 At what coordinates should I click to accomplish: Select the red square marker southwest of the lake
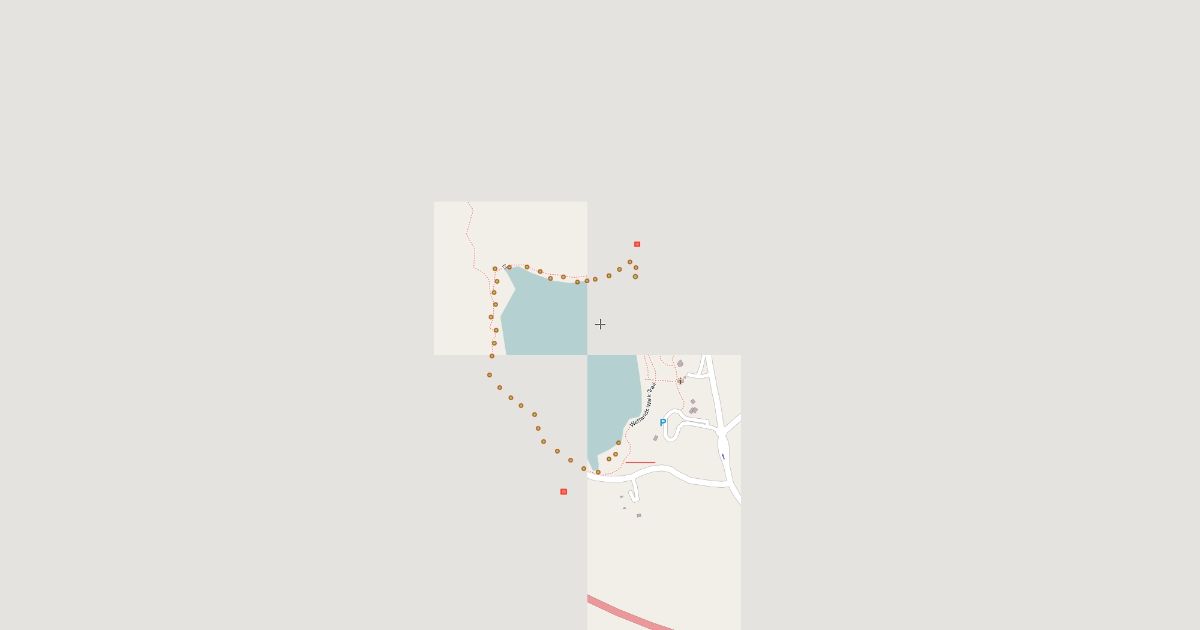tap(564, 492)
